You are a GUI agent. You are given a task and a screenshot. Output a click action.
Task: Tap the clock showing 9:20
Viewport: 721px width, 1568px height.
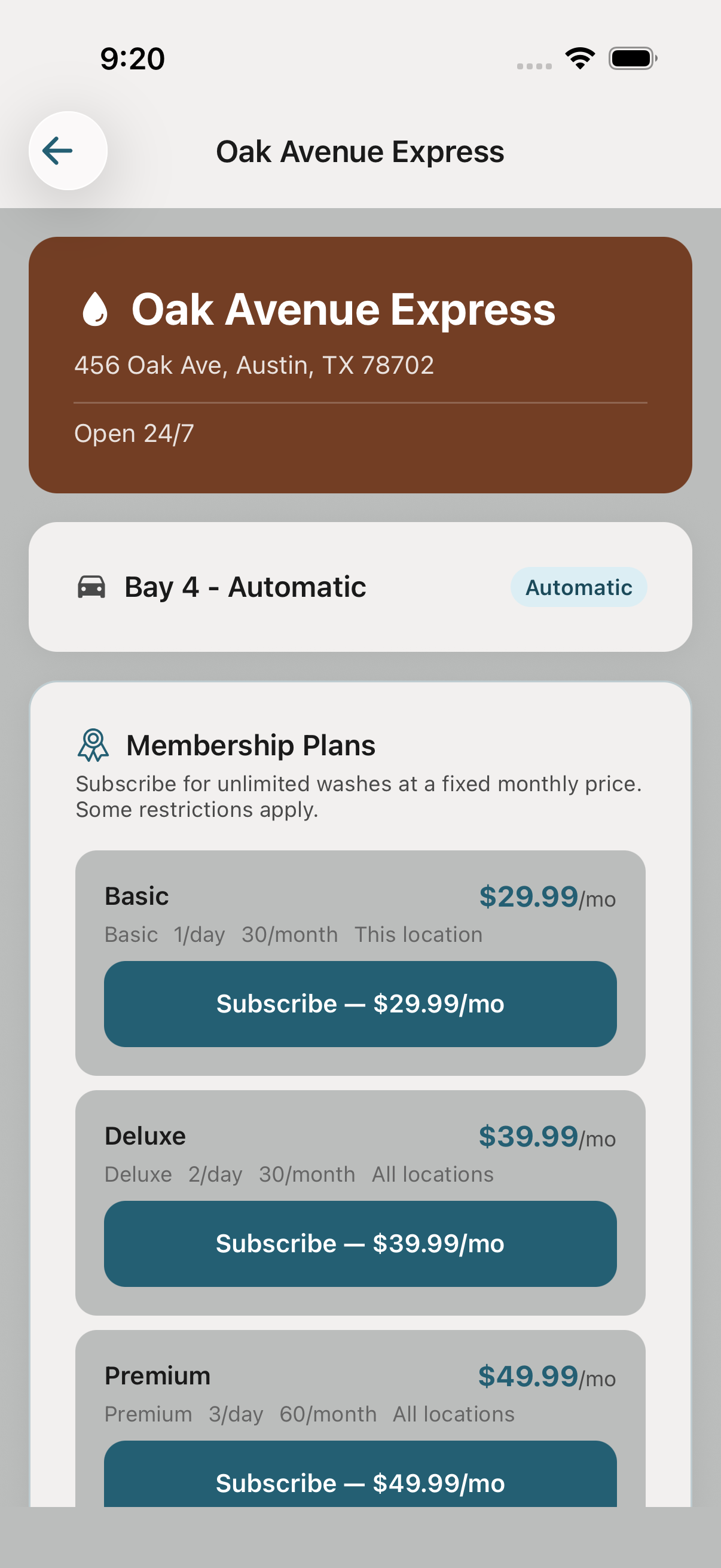click(130, 57)
